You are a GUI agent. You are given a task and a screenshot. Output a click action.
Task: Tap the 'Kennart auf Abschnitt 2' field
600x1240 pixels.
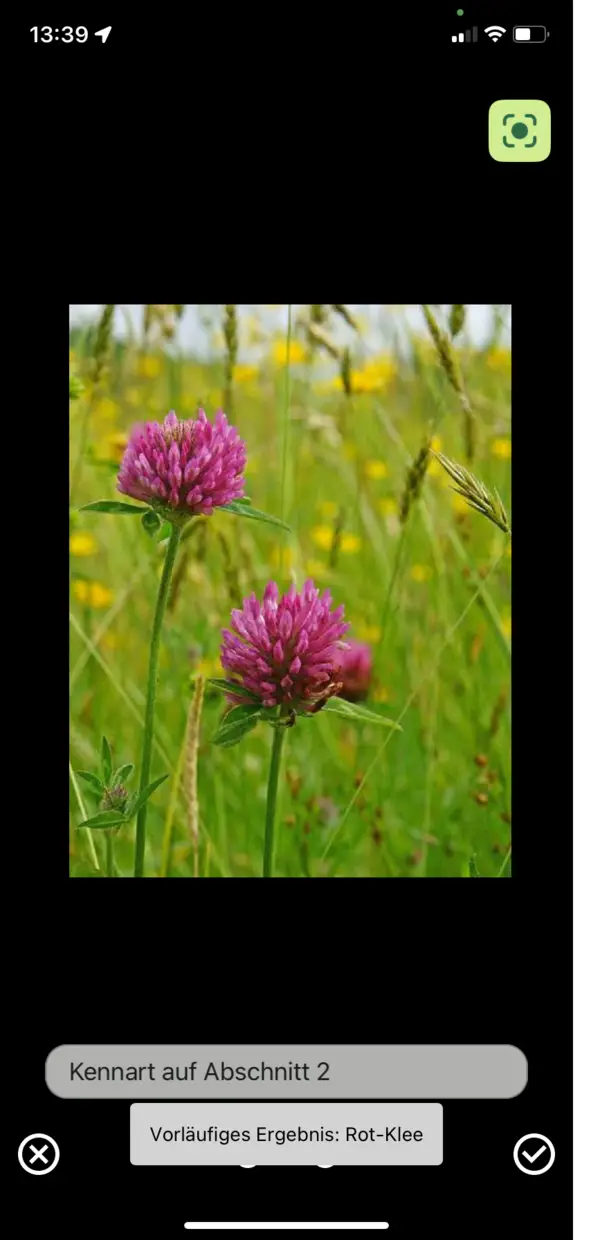(x=286, y=1072)
